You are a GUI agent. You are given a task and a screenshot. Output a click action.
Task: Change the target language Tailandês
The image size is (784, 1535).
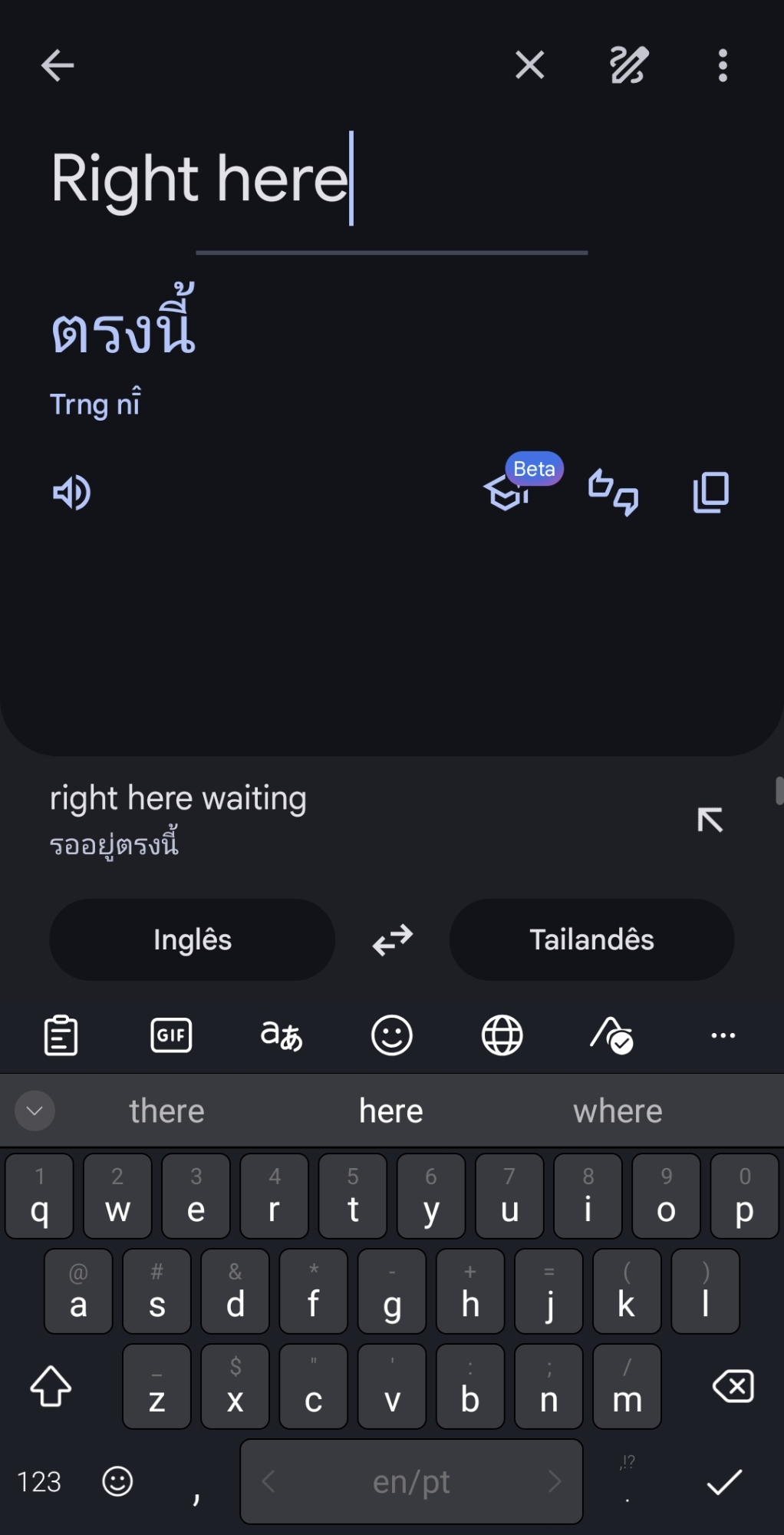coord(591,940)
